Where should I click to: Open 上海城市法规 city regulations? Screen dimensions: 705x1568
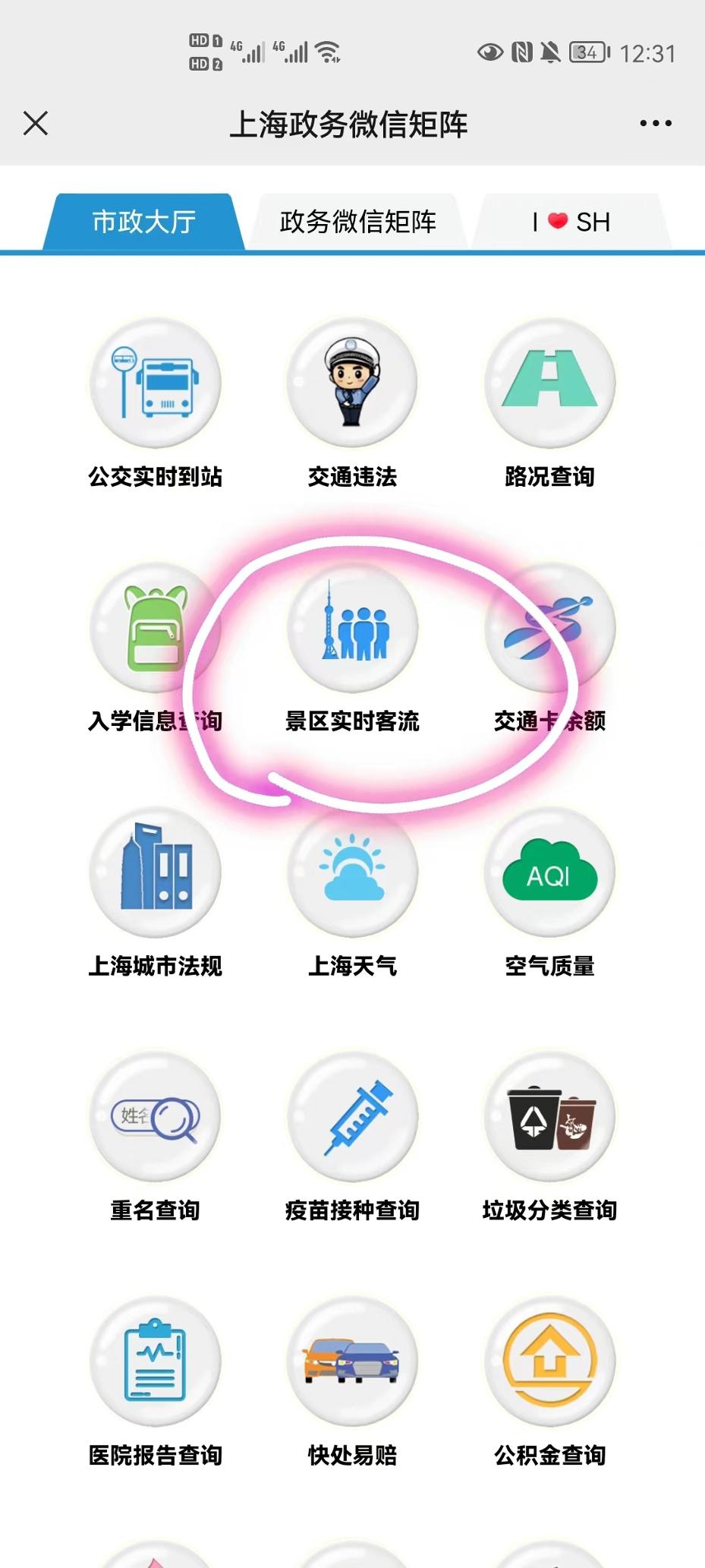[x=156, y=872]
